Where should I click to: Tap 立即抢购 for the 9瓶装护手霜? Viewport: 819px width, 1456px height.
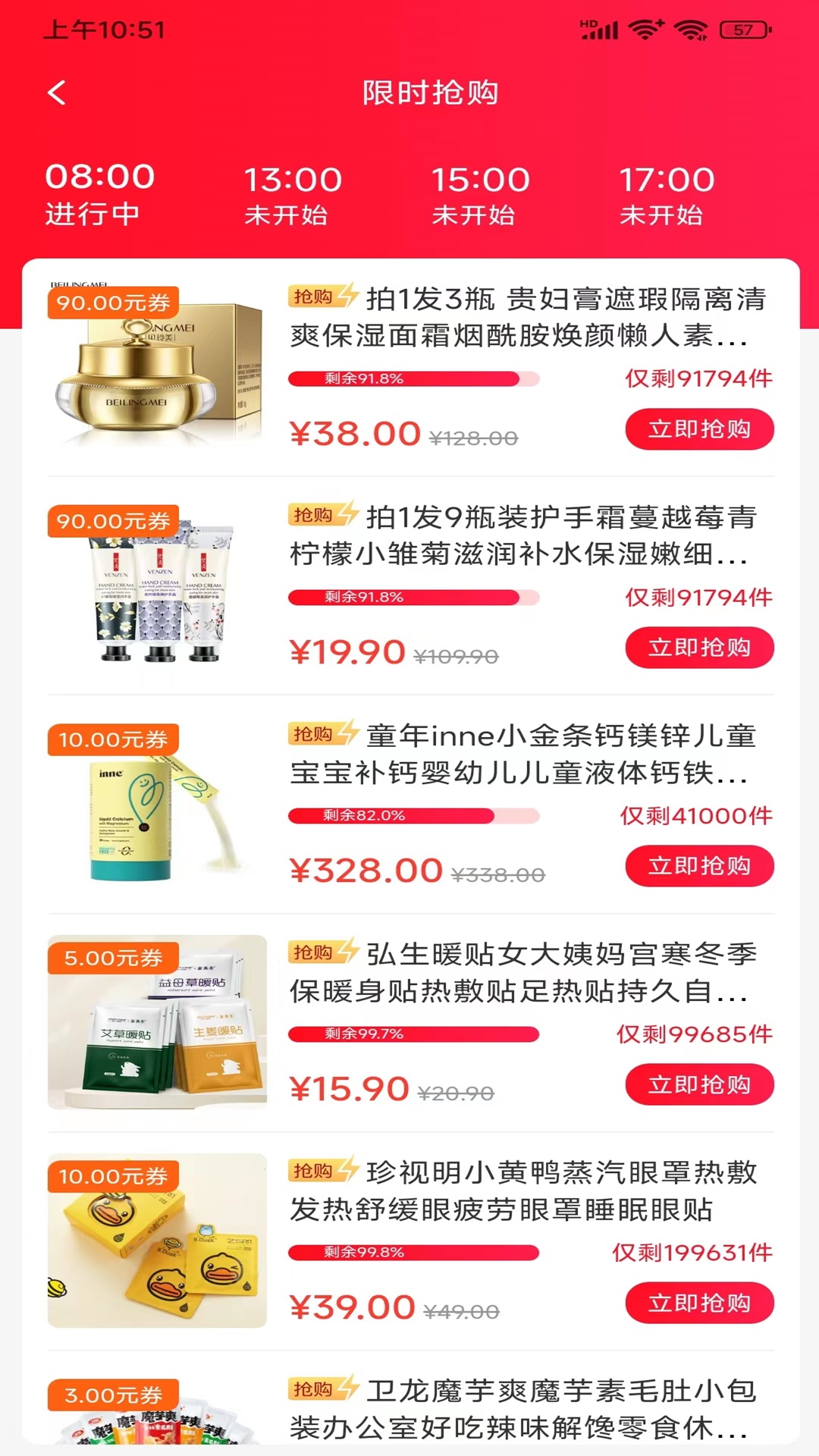pyautogui.click(x=698, y=648)
